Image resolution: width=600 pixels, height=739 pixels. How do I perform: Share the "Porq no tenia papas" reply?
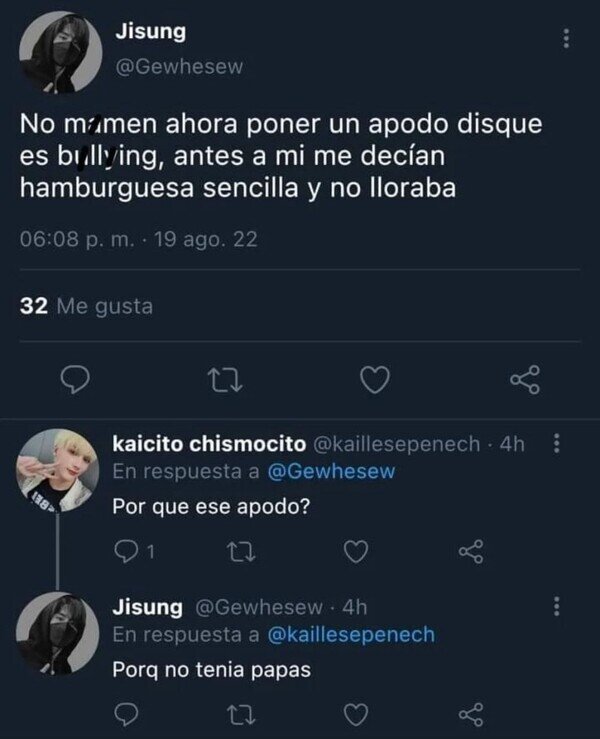(471, 715)
